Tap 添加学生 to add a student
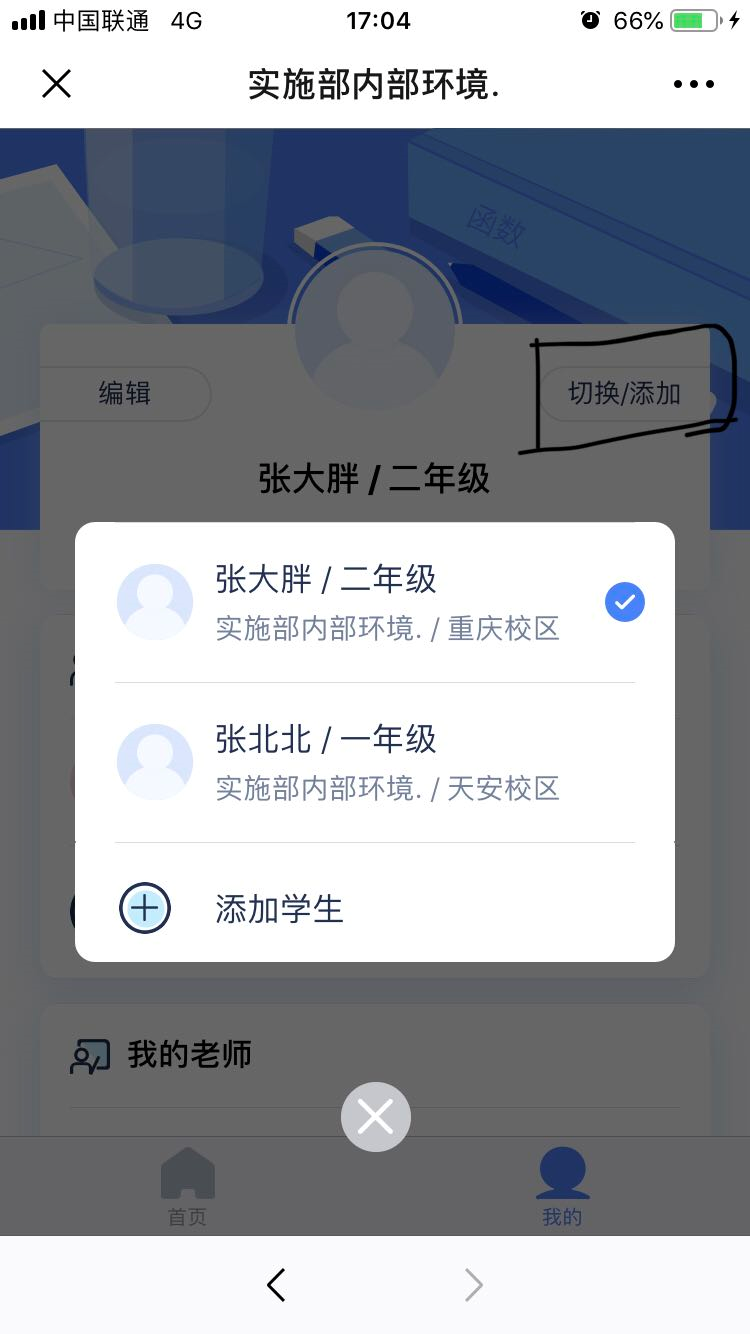750x1334 pixels. (280, 909)
